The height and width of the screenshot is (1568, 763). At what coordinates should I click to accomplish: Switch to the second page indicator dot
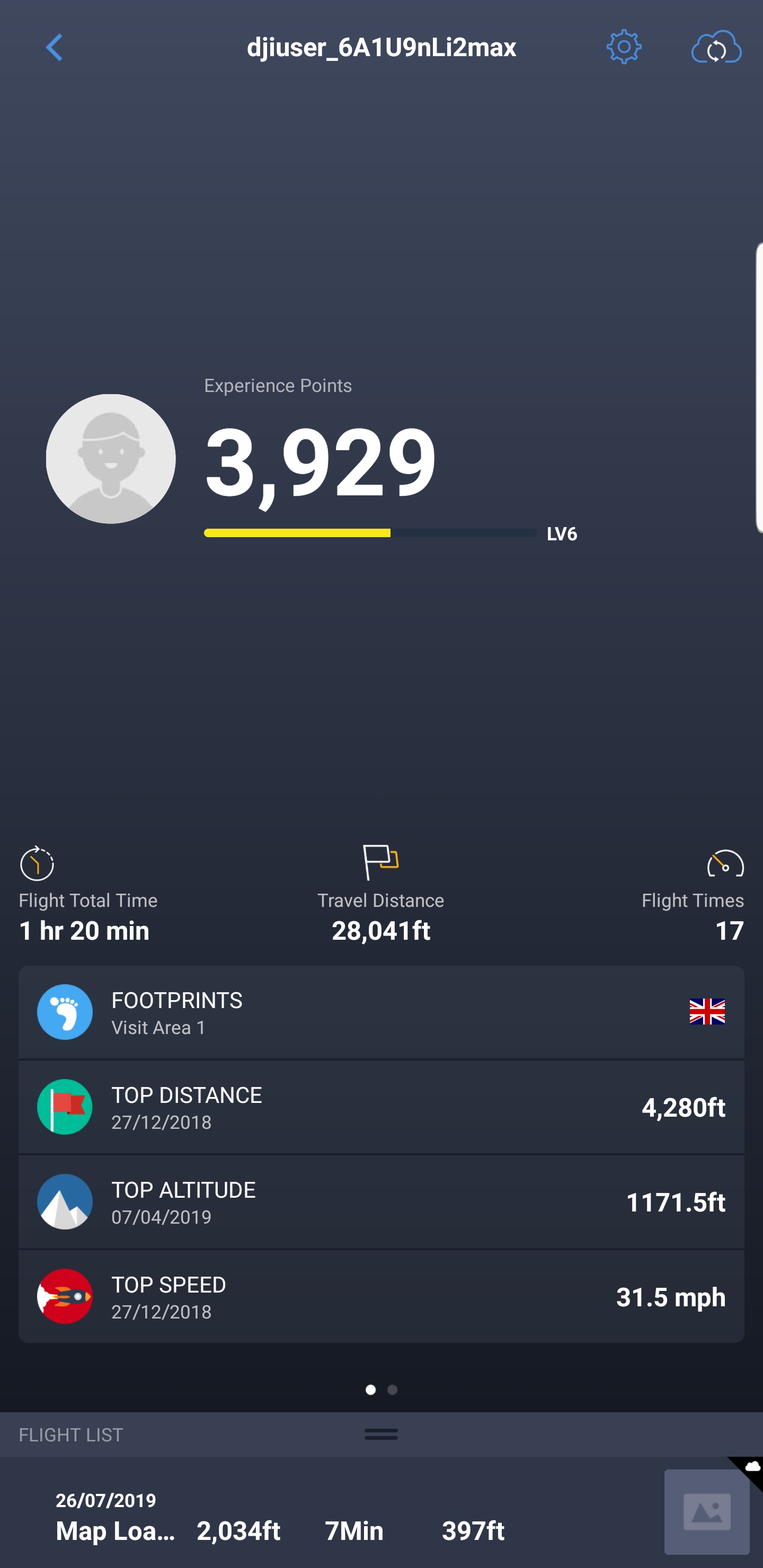coord(393,1389)
